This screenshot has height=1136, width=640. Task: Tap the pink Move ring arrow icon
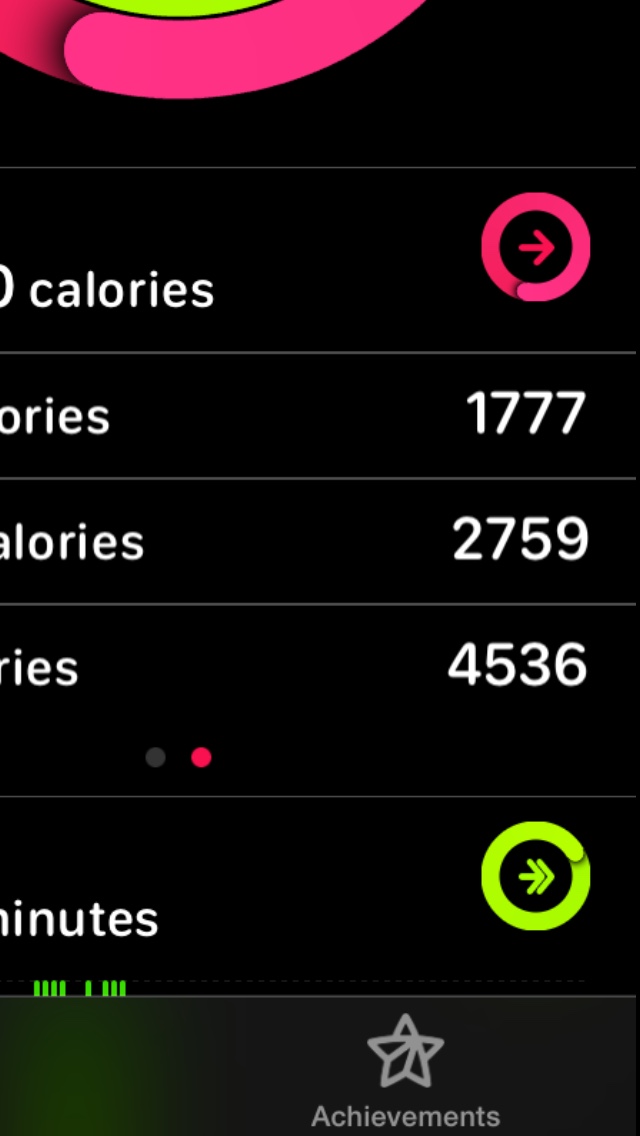click(x=536, y=248)
